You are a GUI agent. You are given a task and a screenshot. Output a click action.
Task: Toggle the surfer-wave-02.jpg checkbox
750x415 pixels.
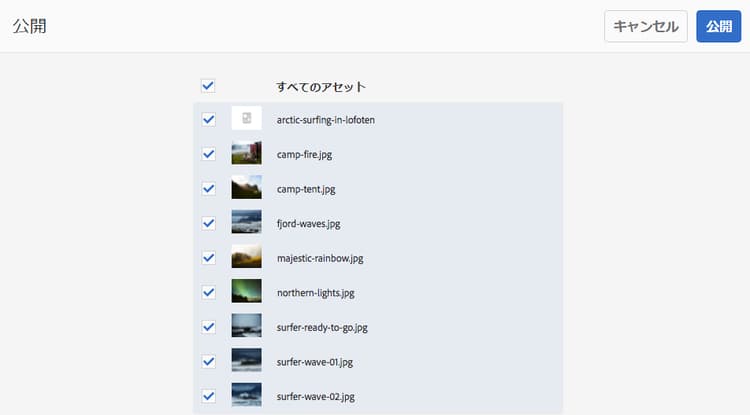pyautogui.click(x=209, y=395)
